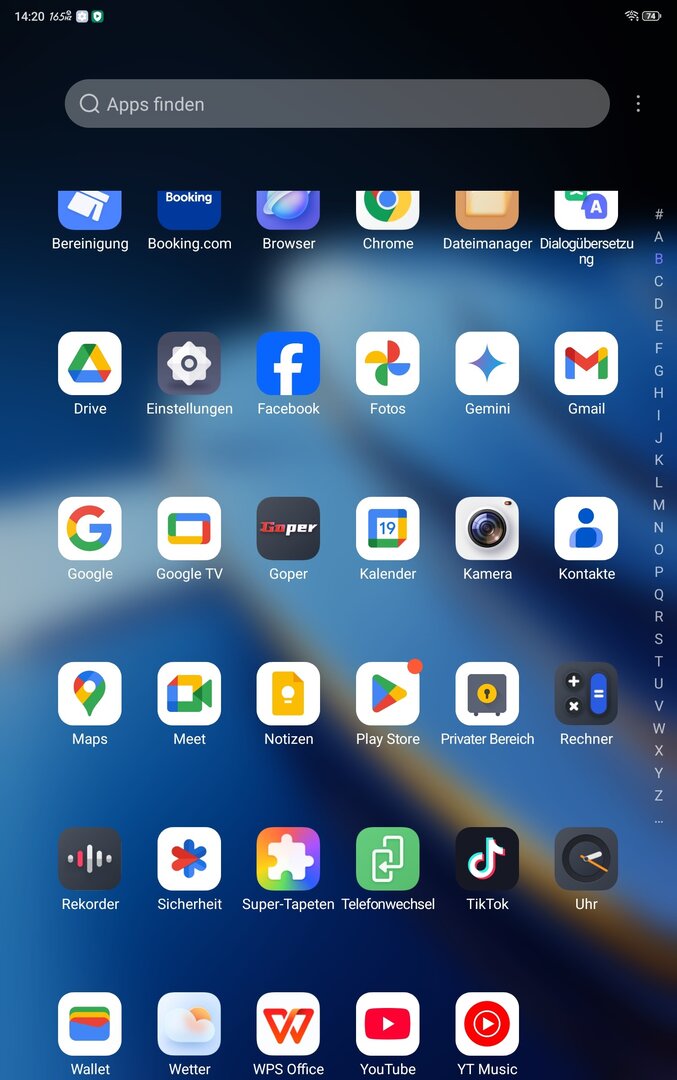Launch TikTok
This screenshot has width=677, height=1080.
point(487,860)
